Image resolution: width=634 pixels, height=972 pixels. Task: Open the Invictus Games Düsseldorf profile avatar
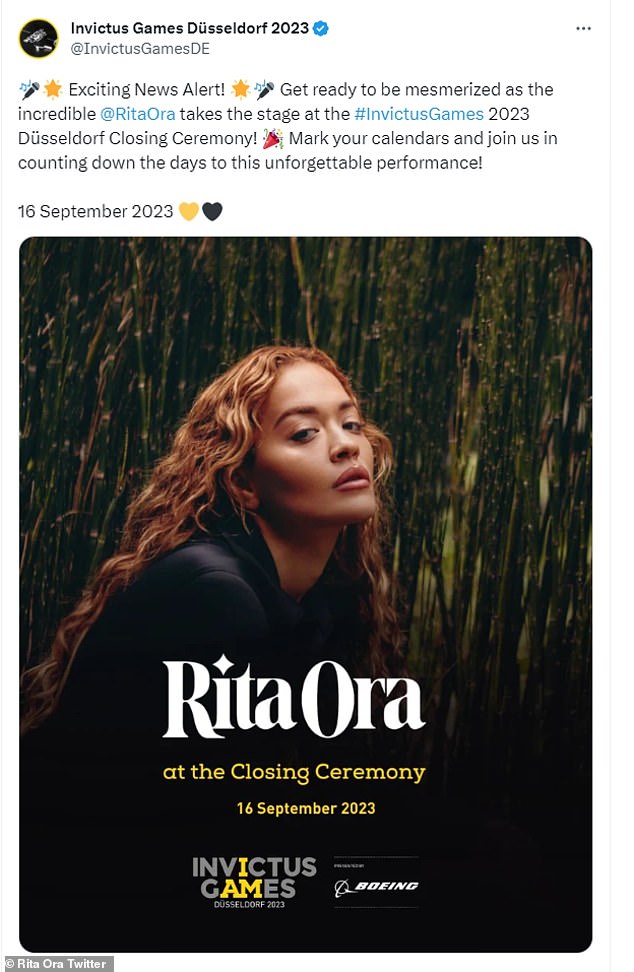pos(38,37)
